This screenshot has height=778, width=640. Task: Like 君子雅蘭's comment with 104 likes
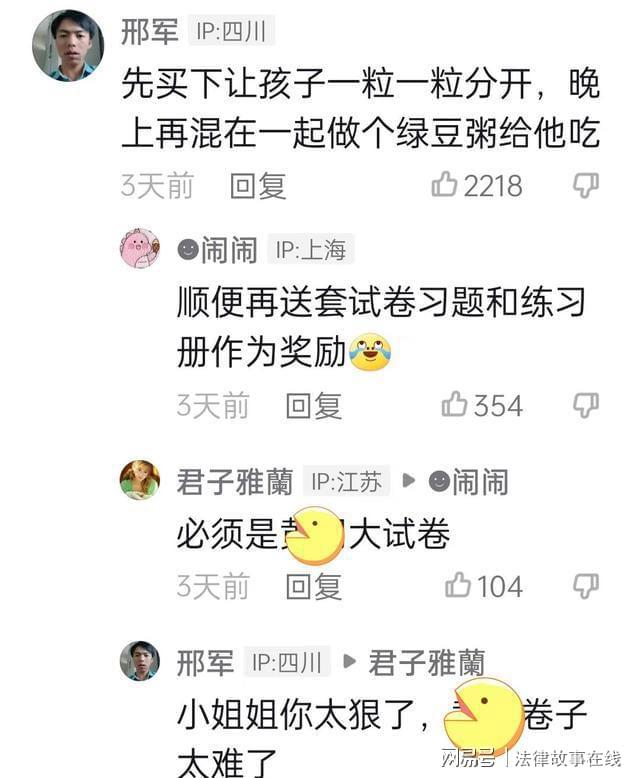[x=458, y=586]
